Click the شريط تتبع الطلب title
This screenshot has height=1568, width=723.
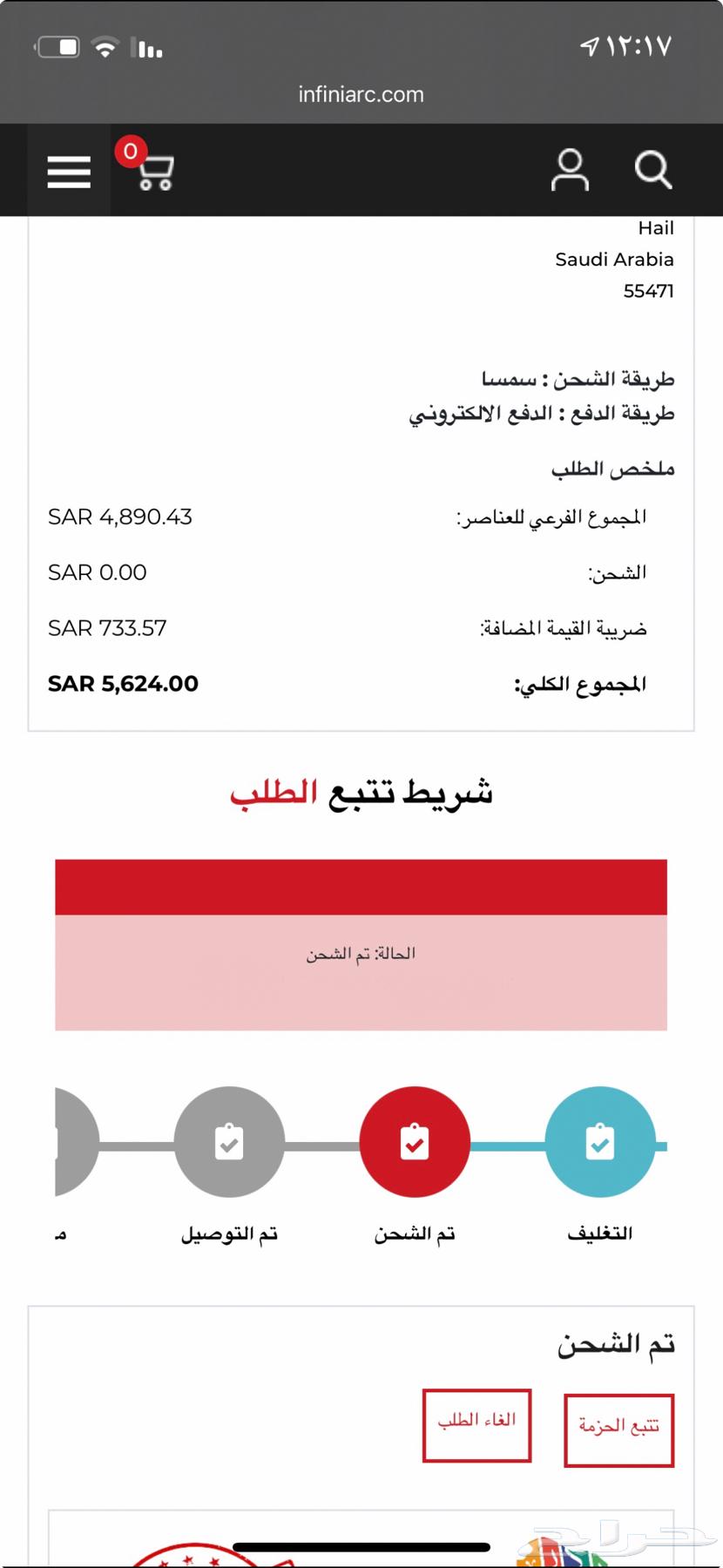(361, 791)
